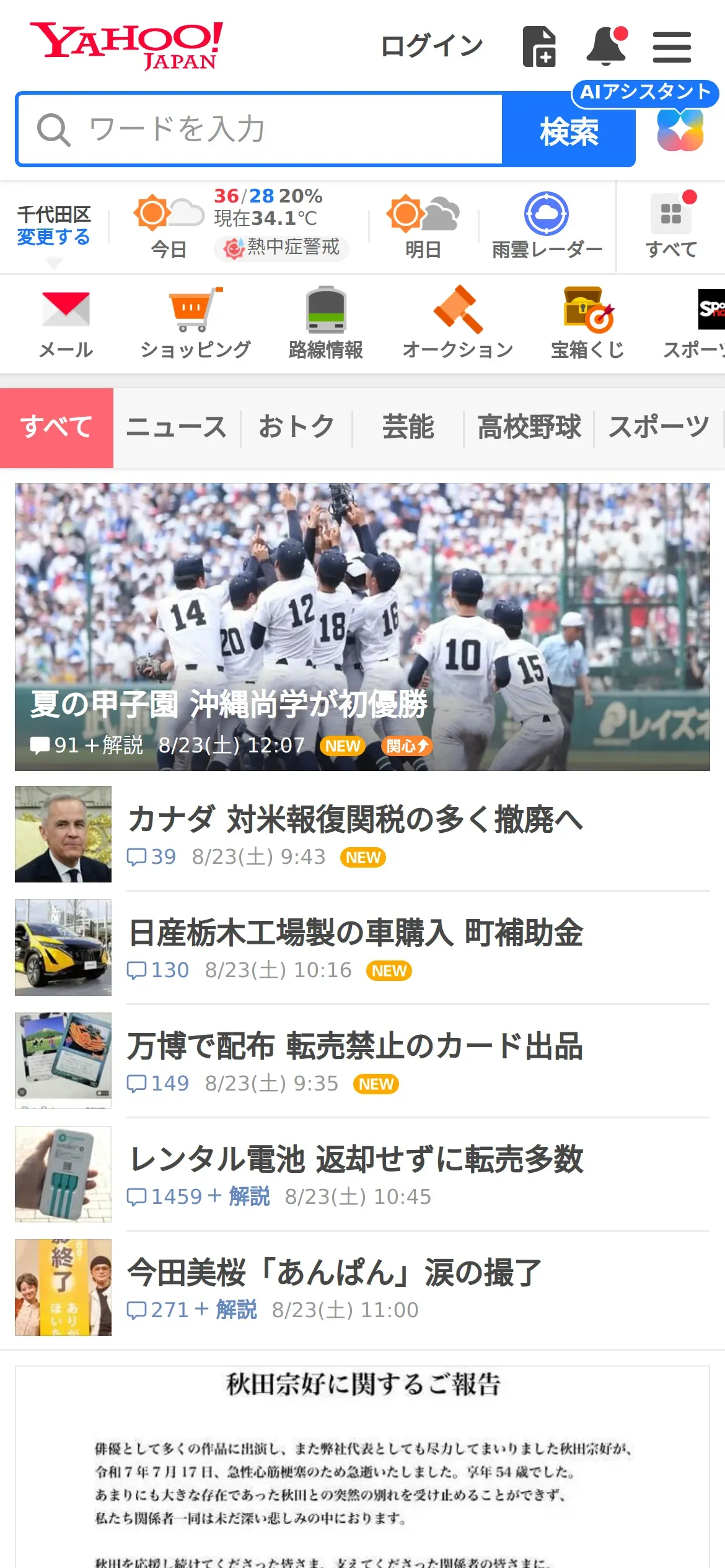Open オークション

pyautogui.click(x=457, y=323)
